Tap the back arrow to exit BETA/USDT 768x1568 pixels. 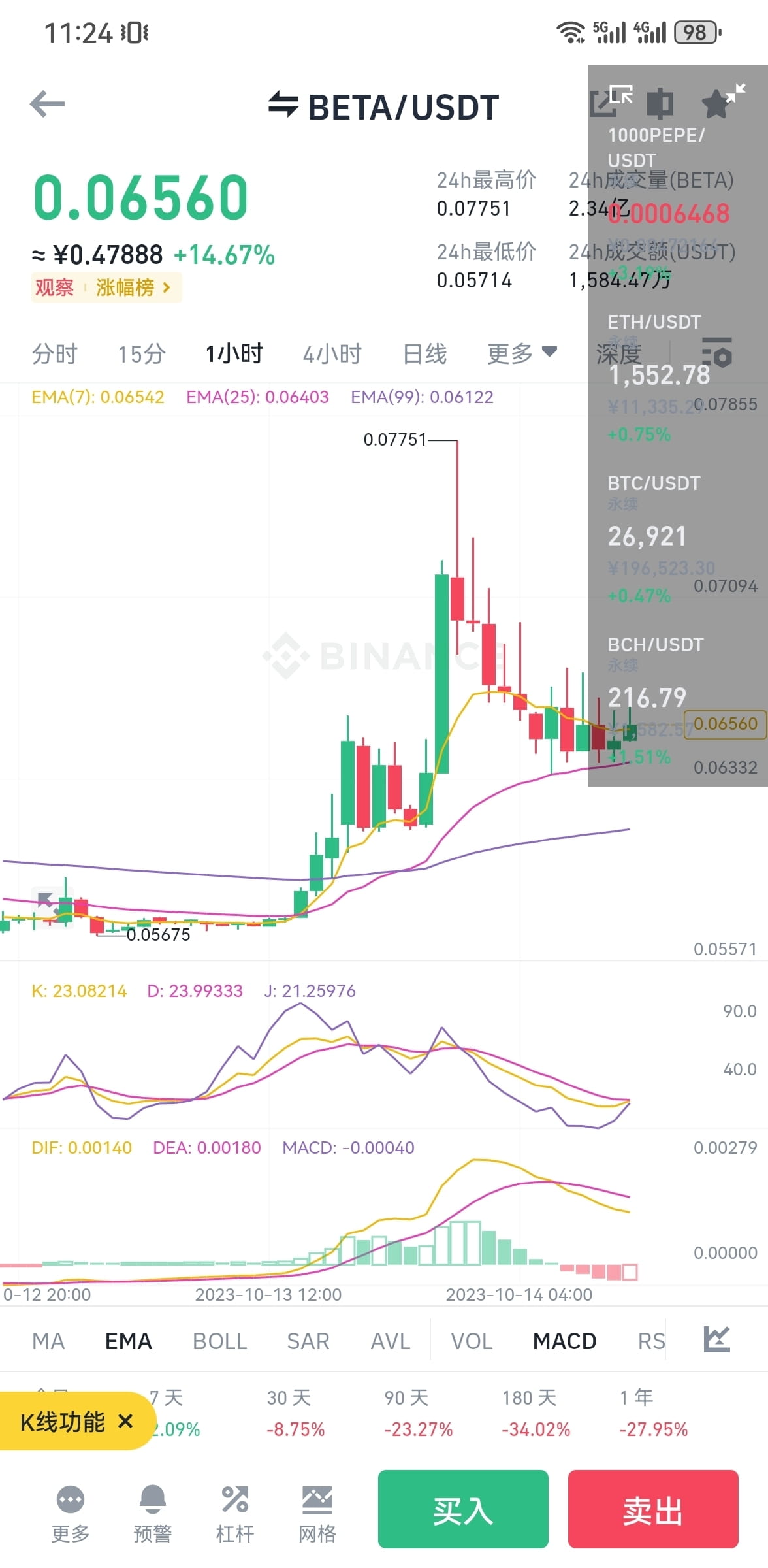[47, 103]
